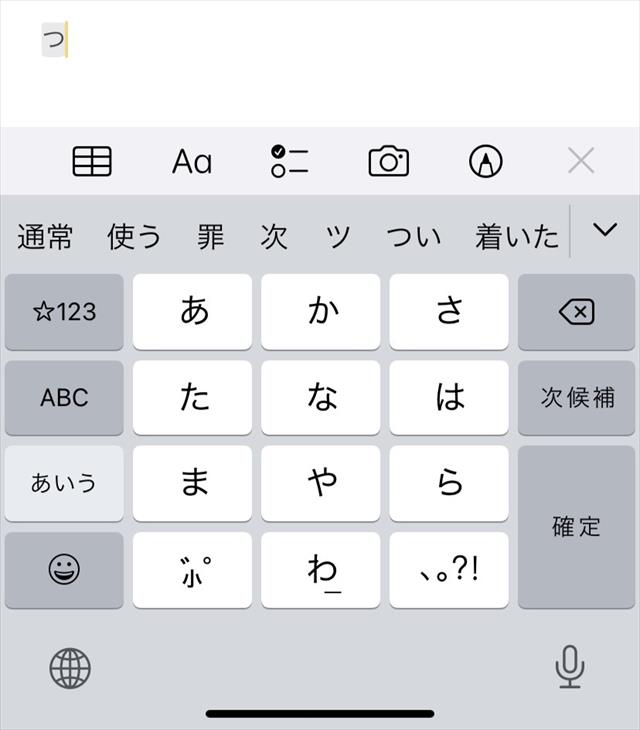This screenshot has height=730, width=640.
Task: Start dictation with the microphone
Action: pyautogui.click(x=570, y=667)
